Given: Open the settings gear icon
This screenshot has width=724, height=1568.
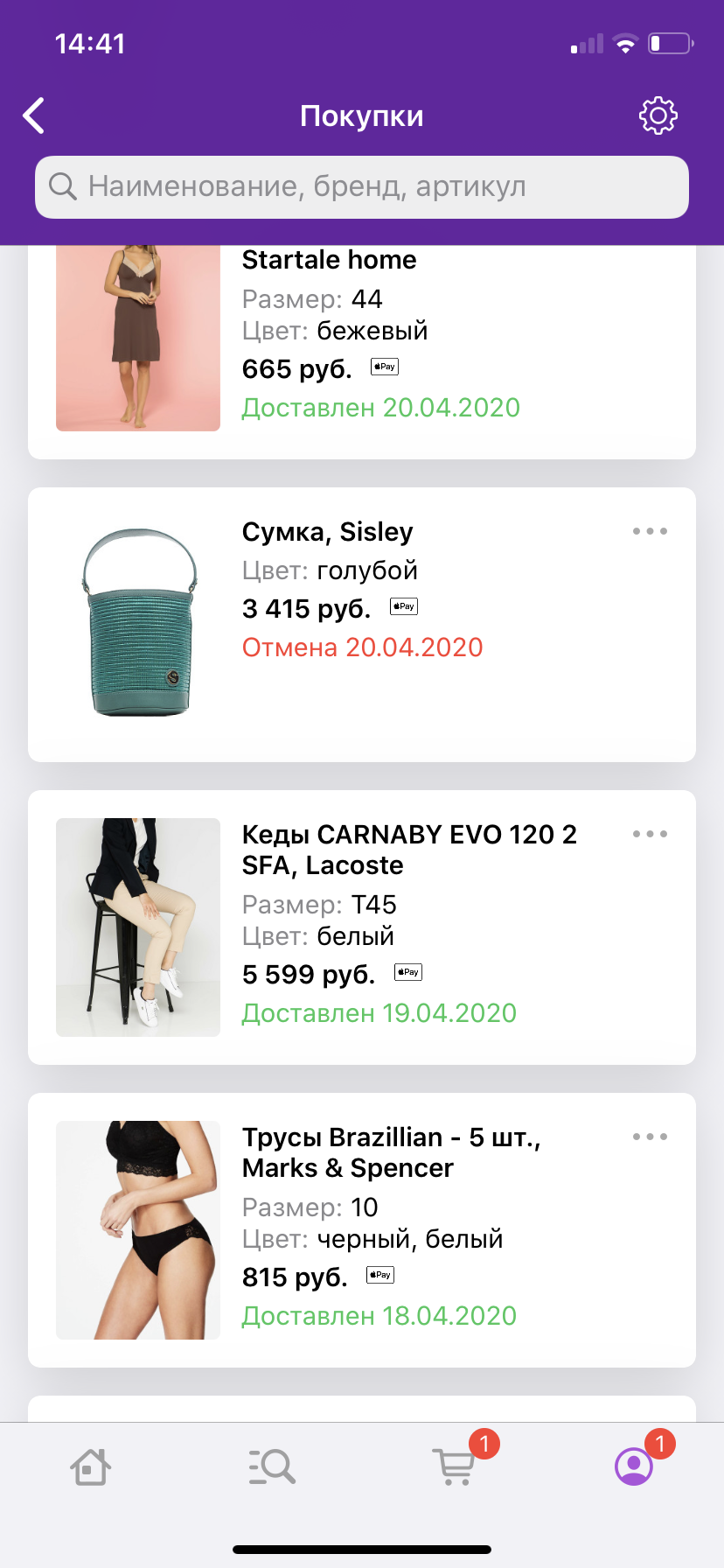Looking at the screenshot, I should [658, 115].
